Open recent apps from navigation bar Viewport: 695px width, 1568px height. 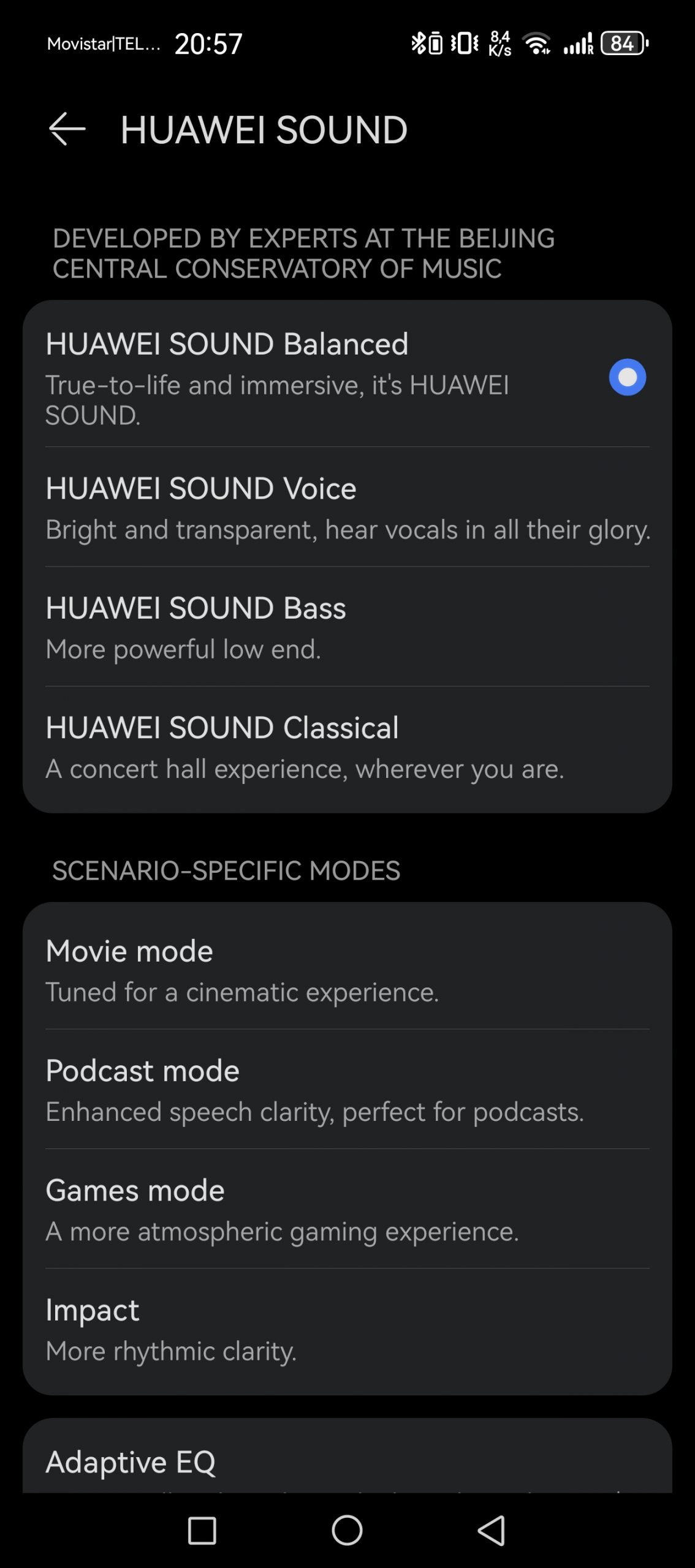(202, 1531)
